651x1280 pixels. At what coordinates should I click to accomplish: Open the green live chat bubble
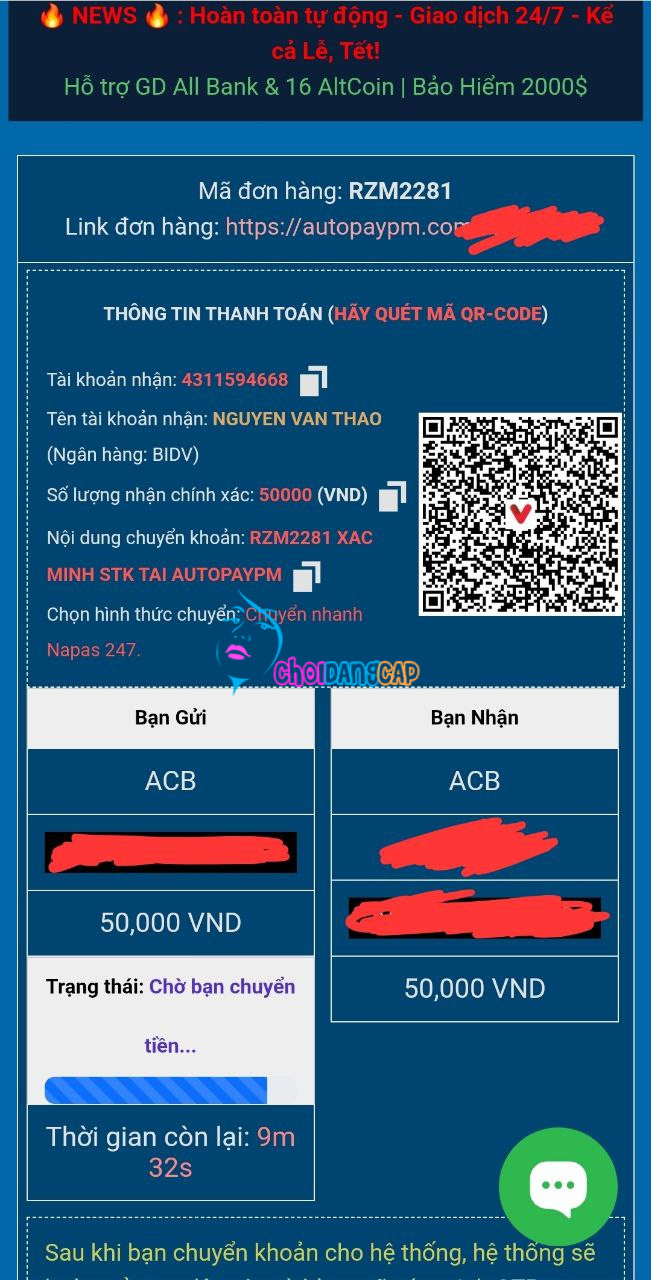[558, 1186]
